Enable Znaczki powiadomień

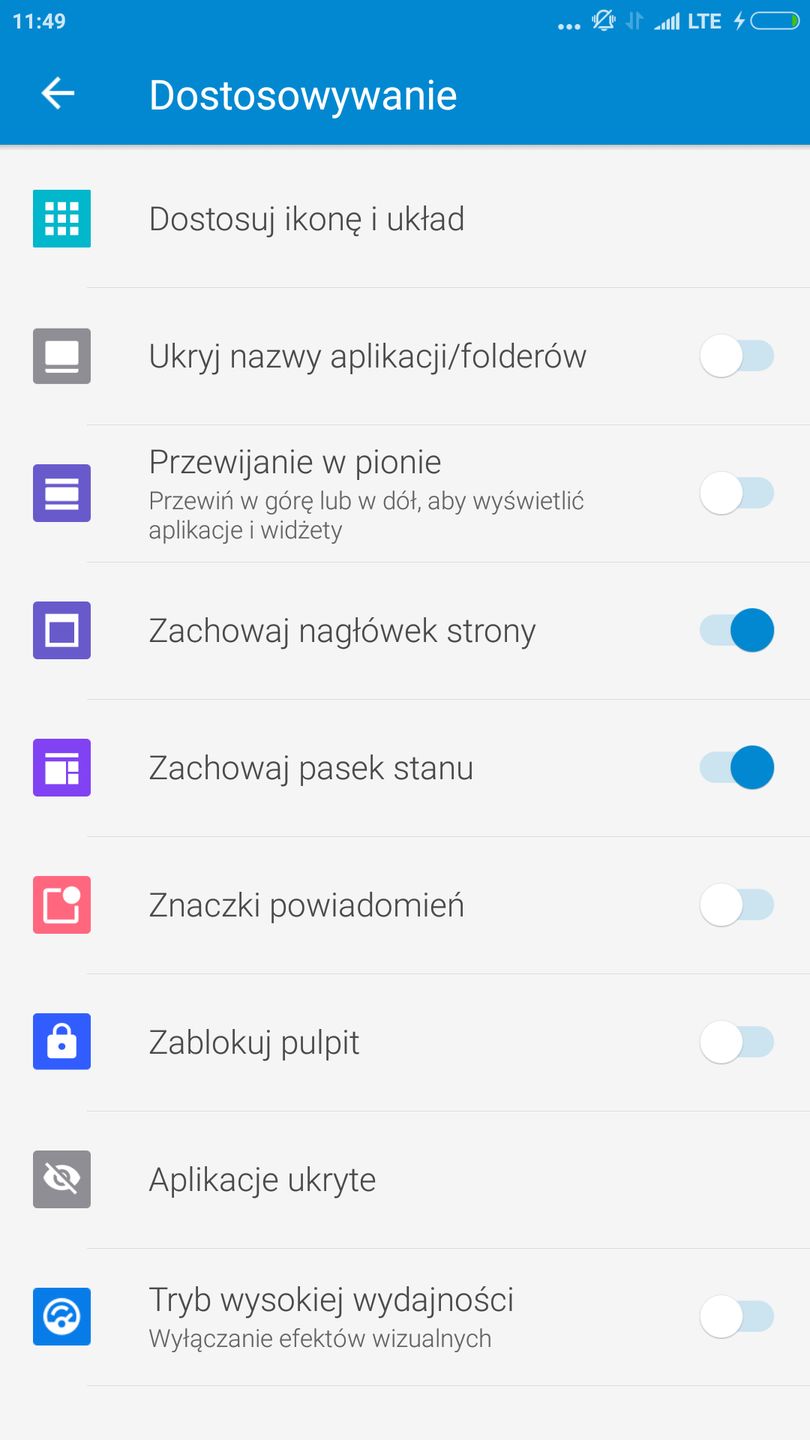tap(737, 905)
